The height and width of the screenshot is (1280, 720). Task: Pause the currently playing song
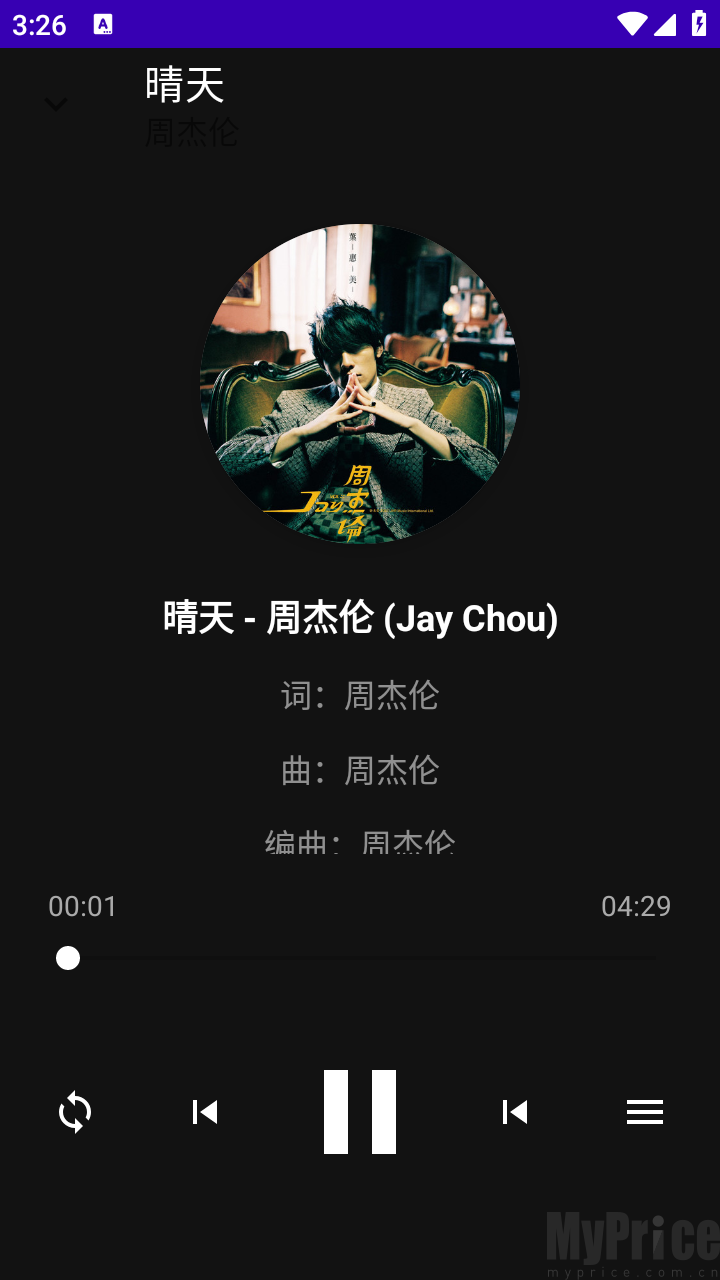click(360, 1112)
